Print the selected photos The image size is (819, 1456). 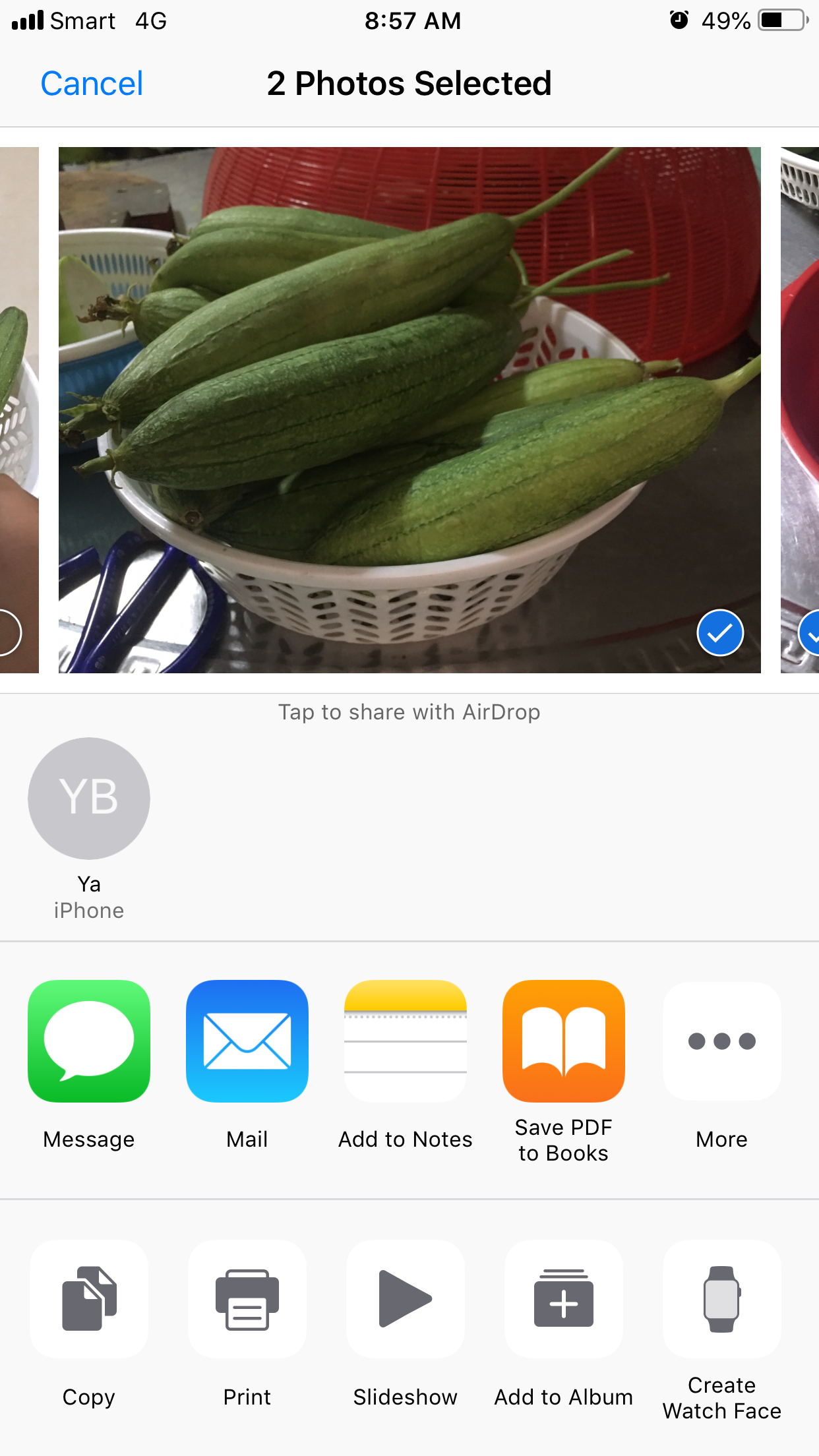click(x=247, y=1299)
